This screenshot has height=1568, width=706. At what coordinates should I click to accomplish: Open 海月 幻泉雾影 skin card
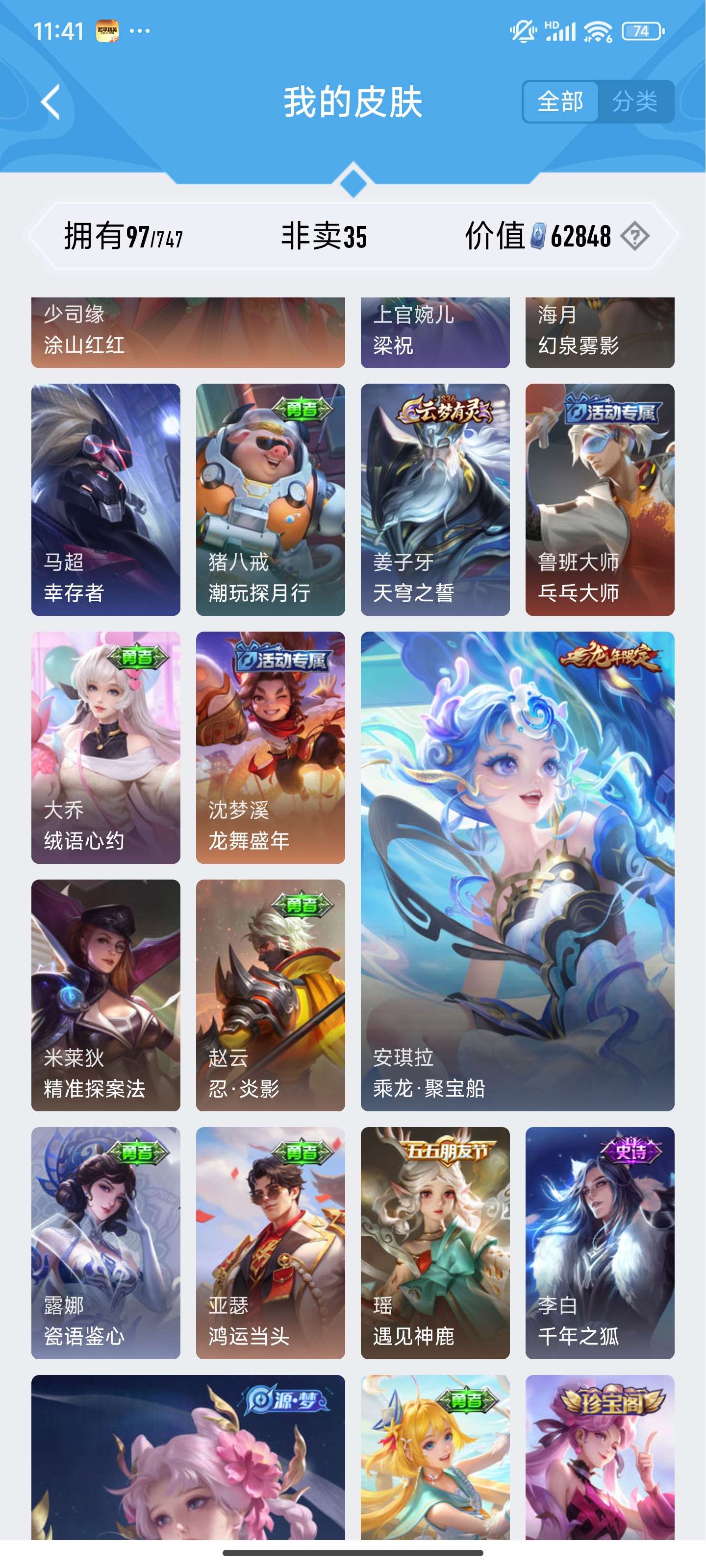(x=600, y=332)
